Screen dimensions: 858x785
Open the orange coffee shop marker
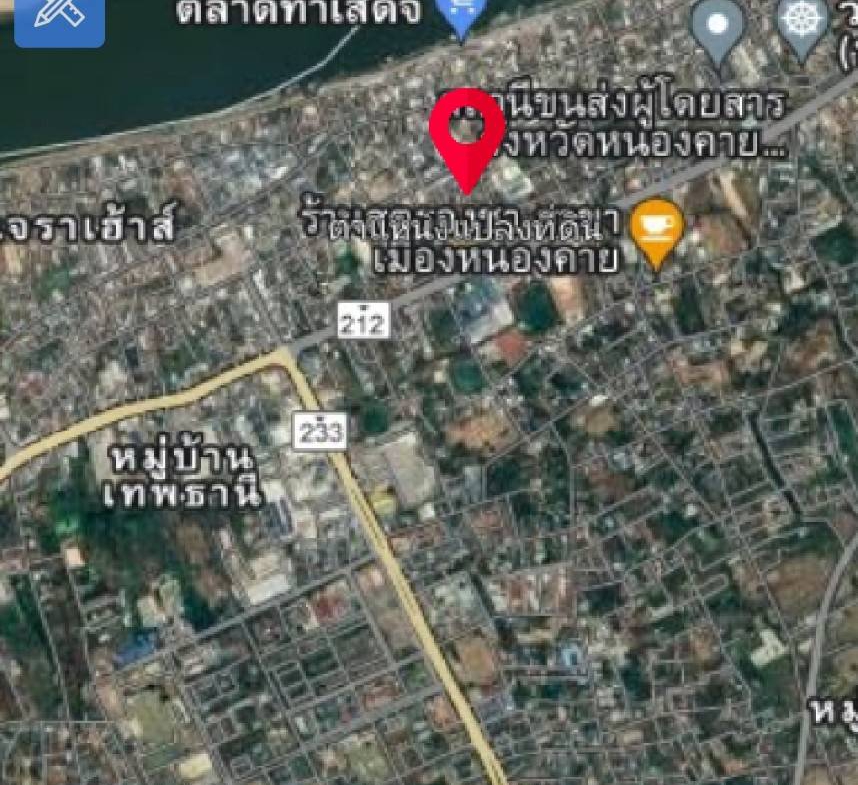pyautogui.click(x=656, y=230)
